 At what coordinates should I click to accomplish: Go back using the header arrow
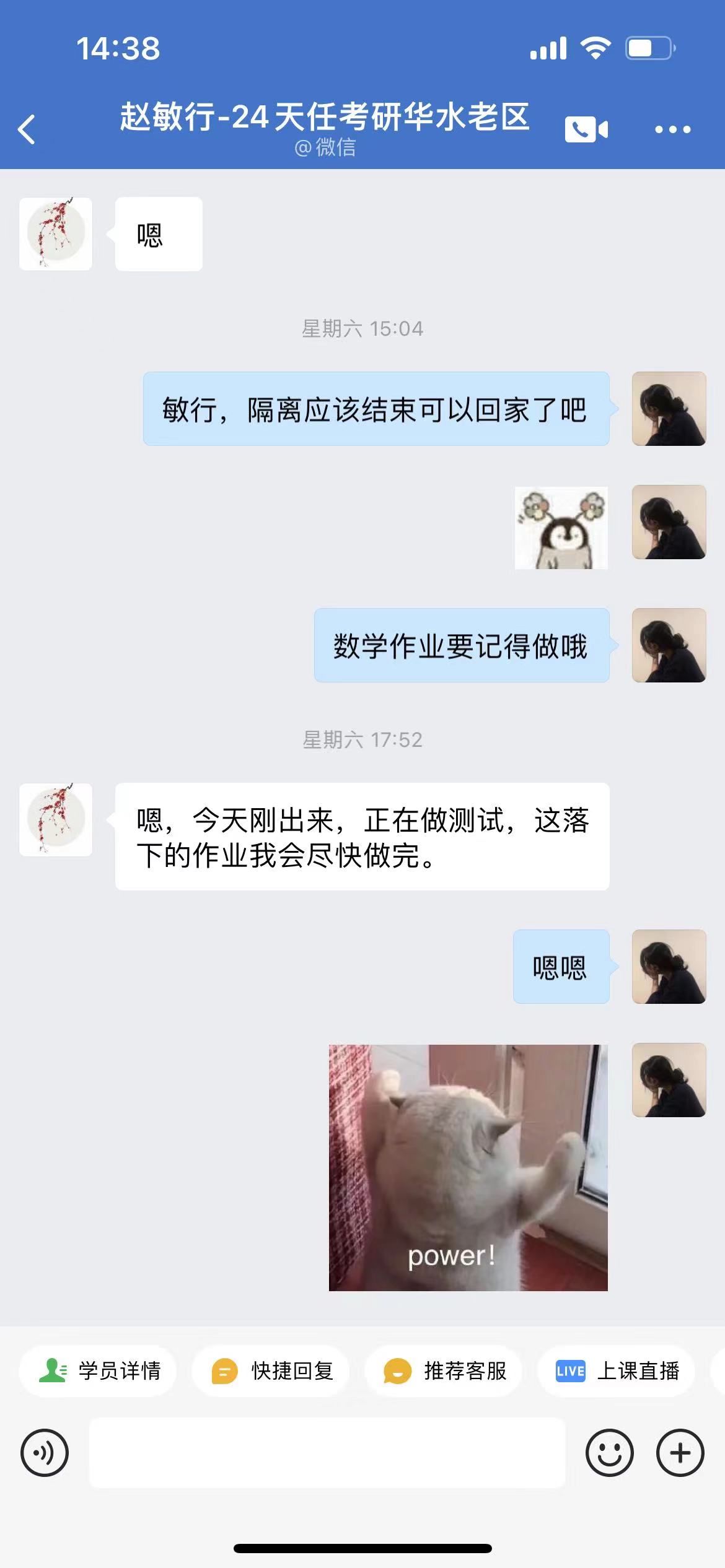tap(27, 129)
